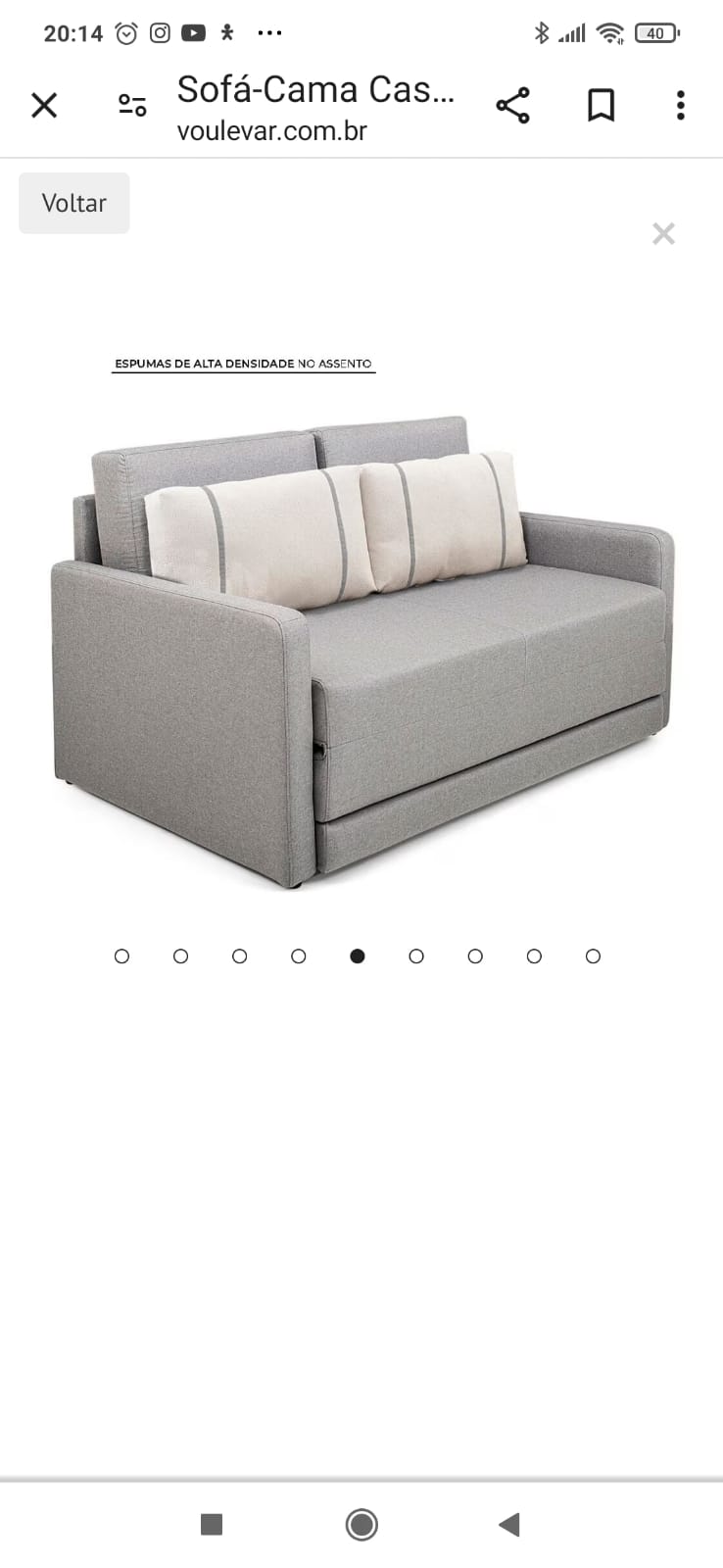
Task: Open recent apps with the square button
Action: pyautogui.click(x=212, y=1524)
